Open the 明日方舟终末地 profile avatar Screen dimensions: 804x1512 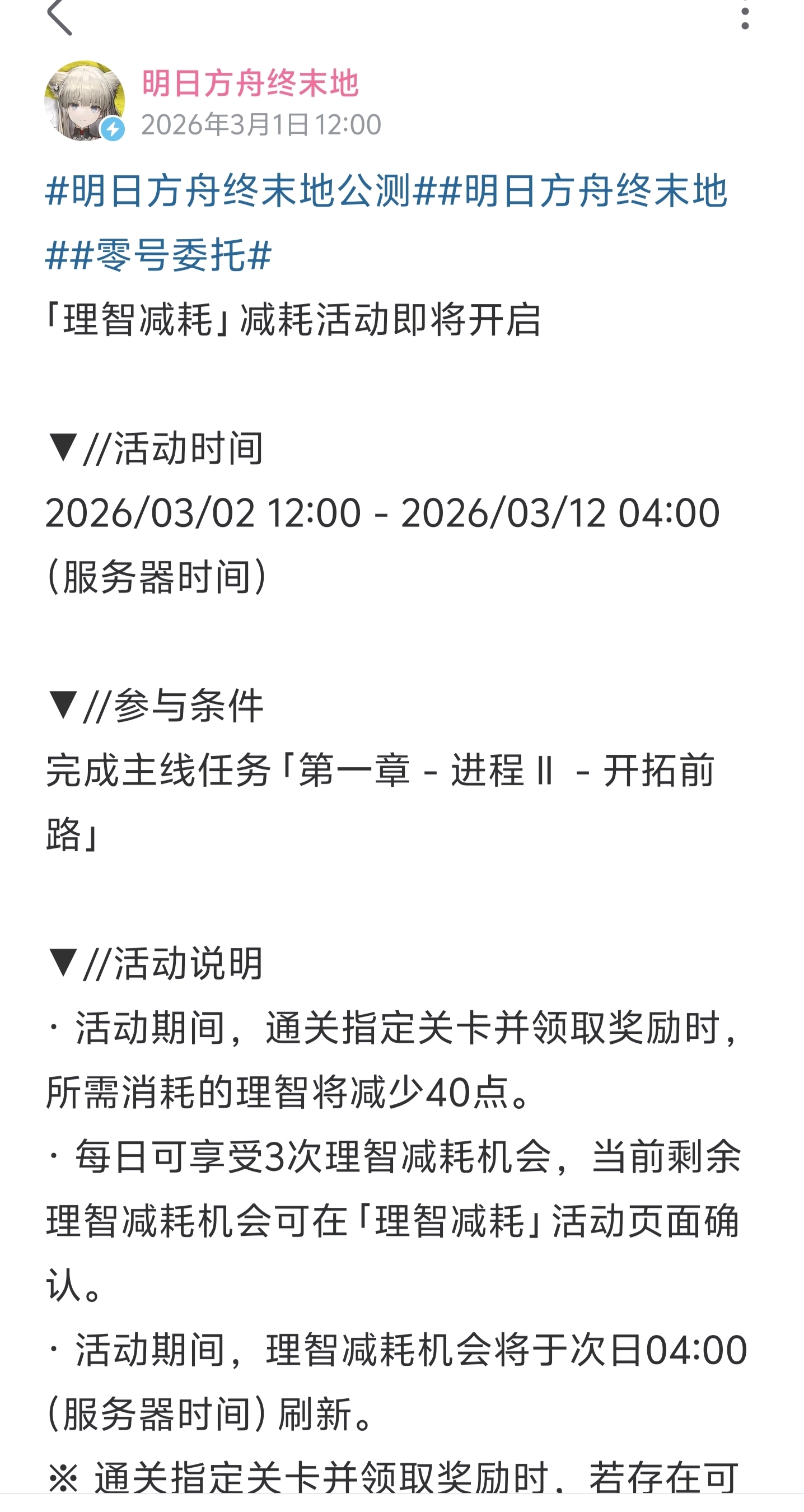coord(85,101)
